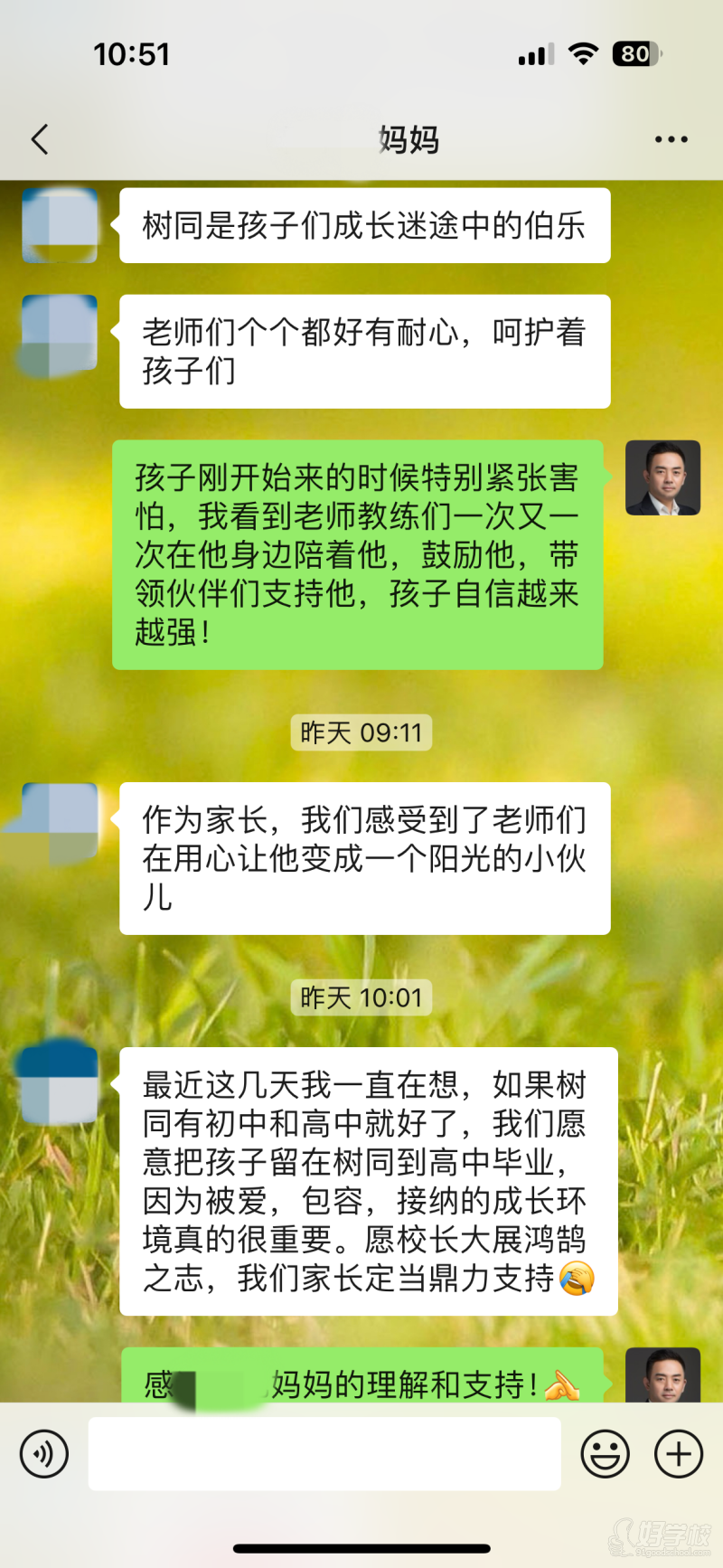This screenshot has width=723, height=1568.
Task: Open own profile photo beside 孩子刚开始来 message
Action: click(x=662, y=477)
